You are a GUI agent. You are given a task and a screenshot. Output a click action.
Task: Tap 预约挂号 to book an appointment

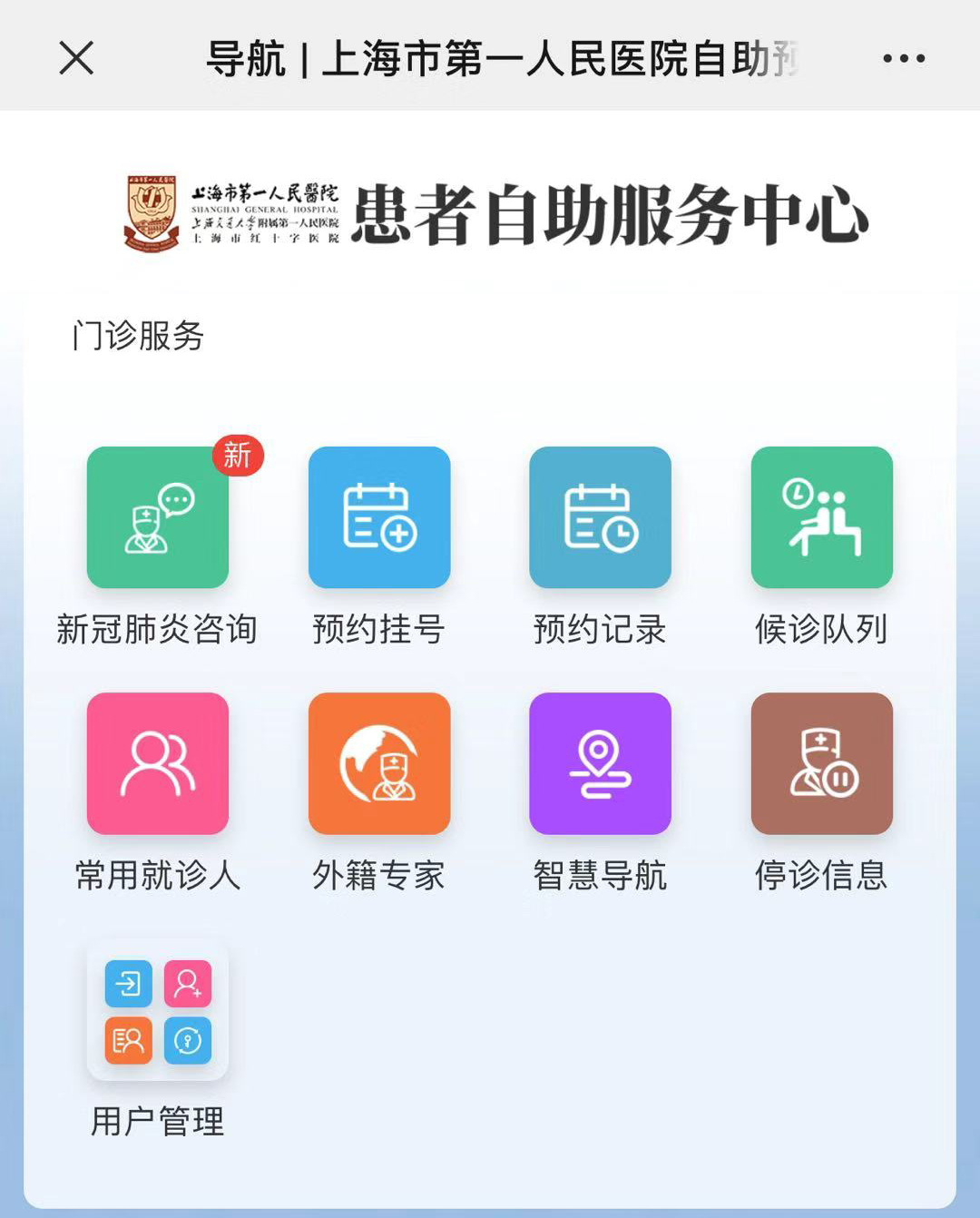pyautogui.click(x=379, y=517)
